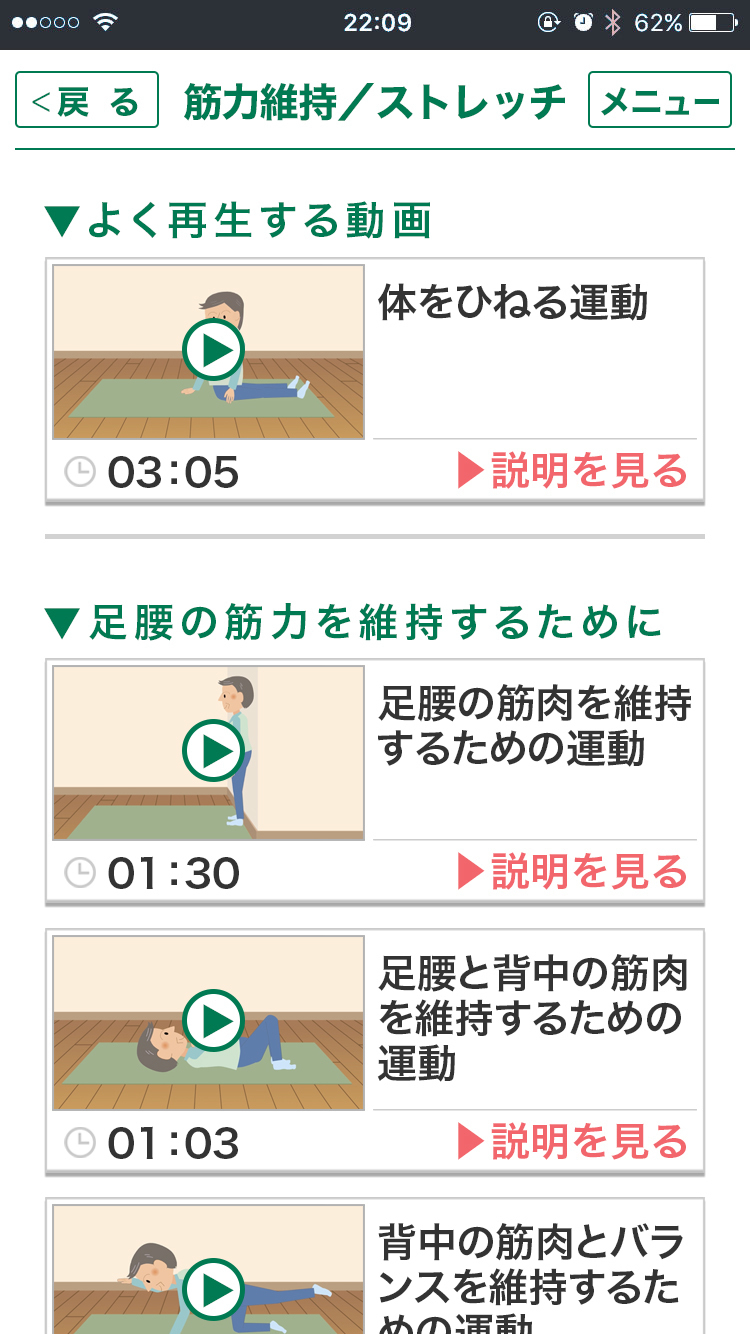Play the 体をひねる運動 video
The image size is (750, 1334).
(213, 350)
